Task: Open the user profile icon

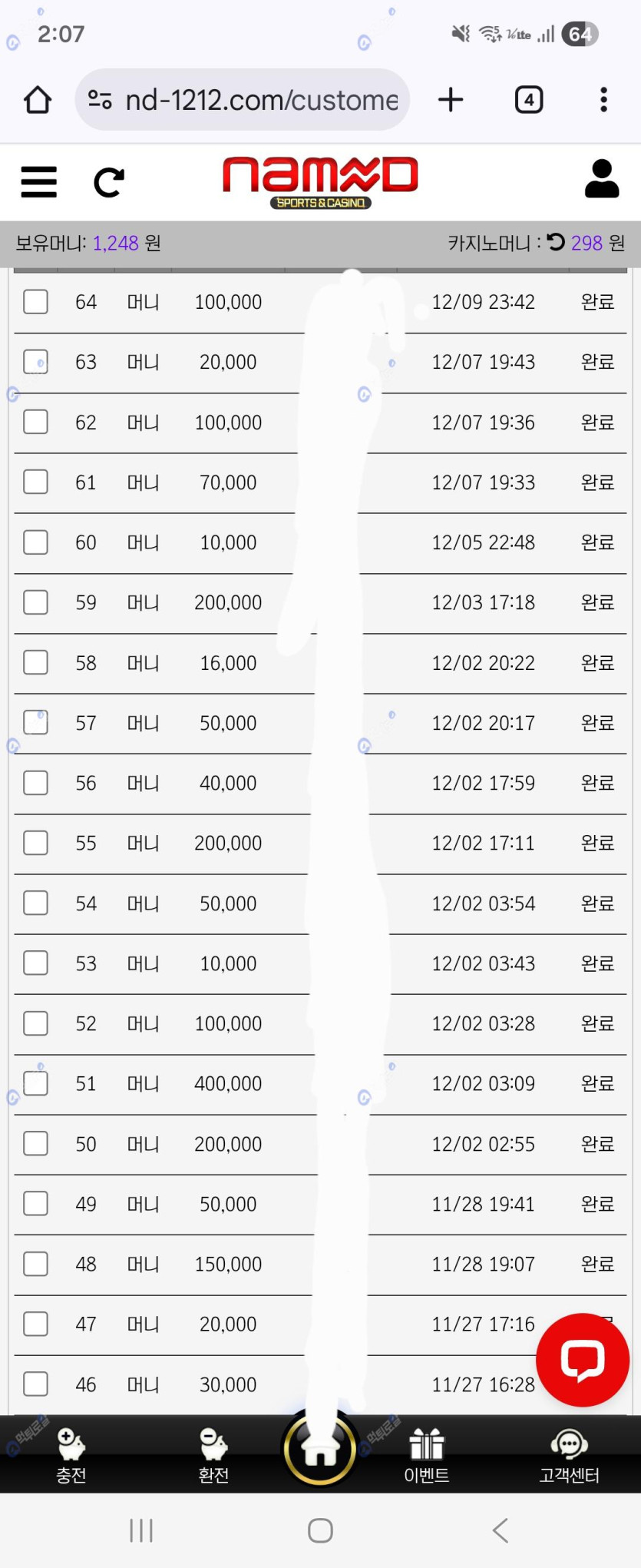Action: tap(602, 179)
